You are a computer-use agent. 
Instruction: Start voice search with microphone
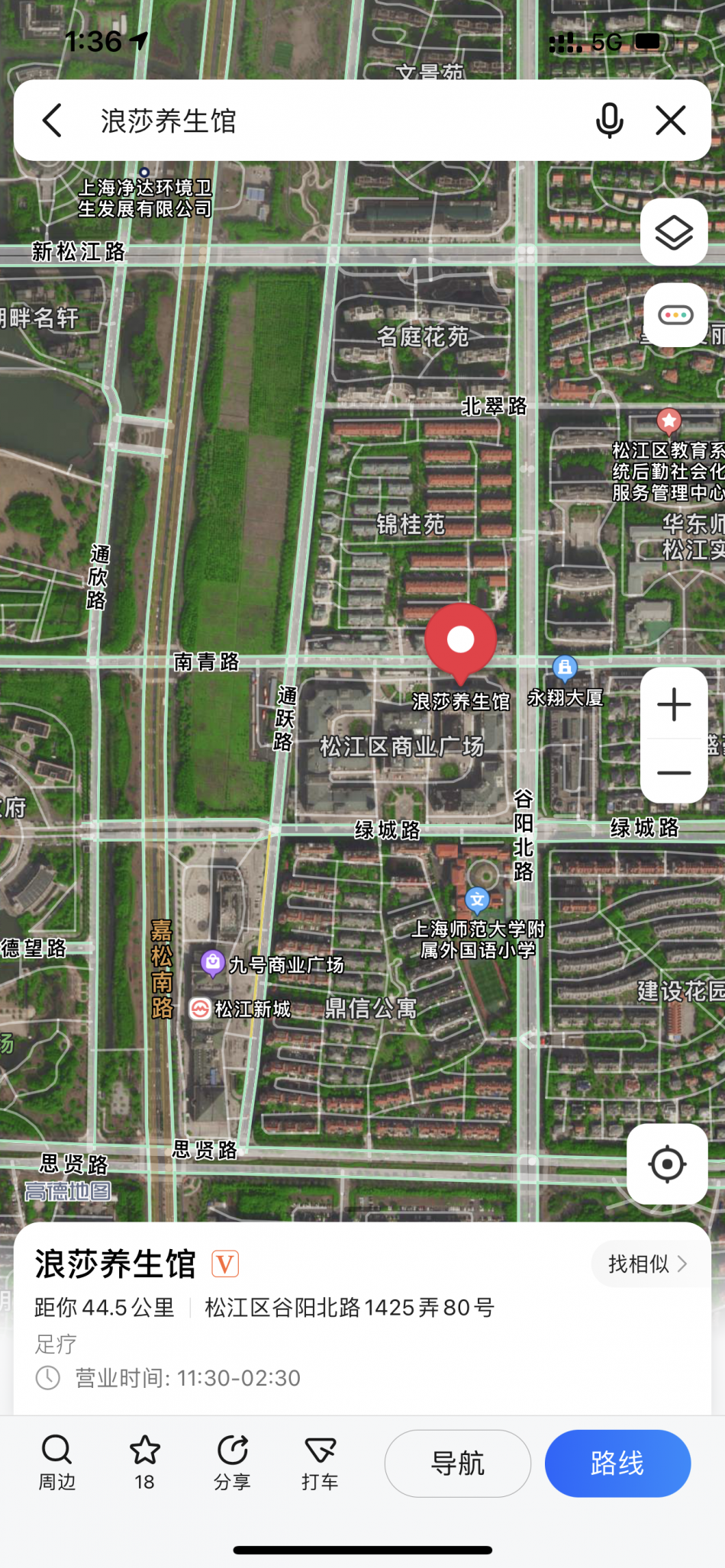click(609, 121)
